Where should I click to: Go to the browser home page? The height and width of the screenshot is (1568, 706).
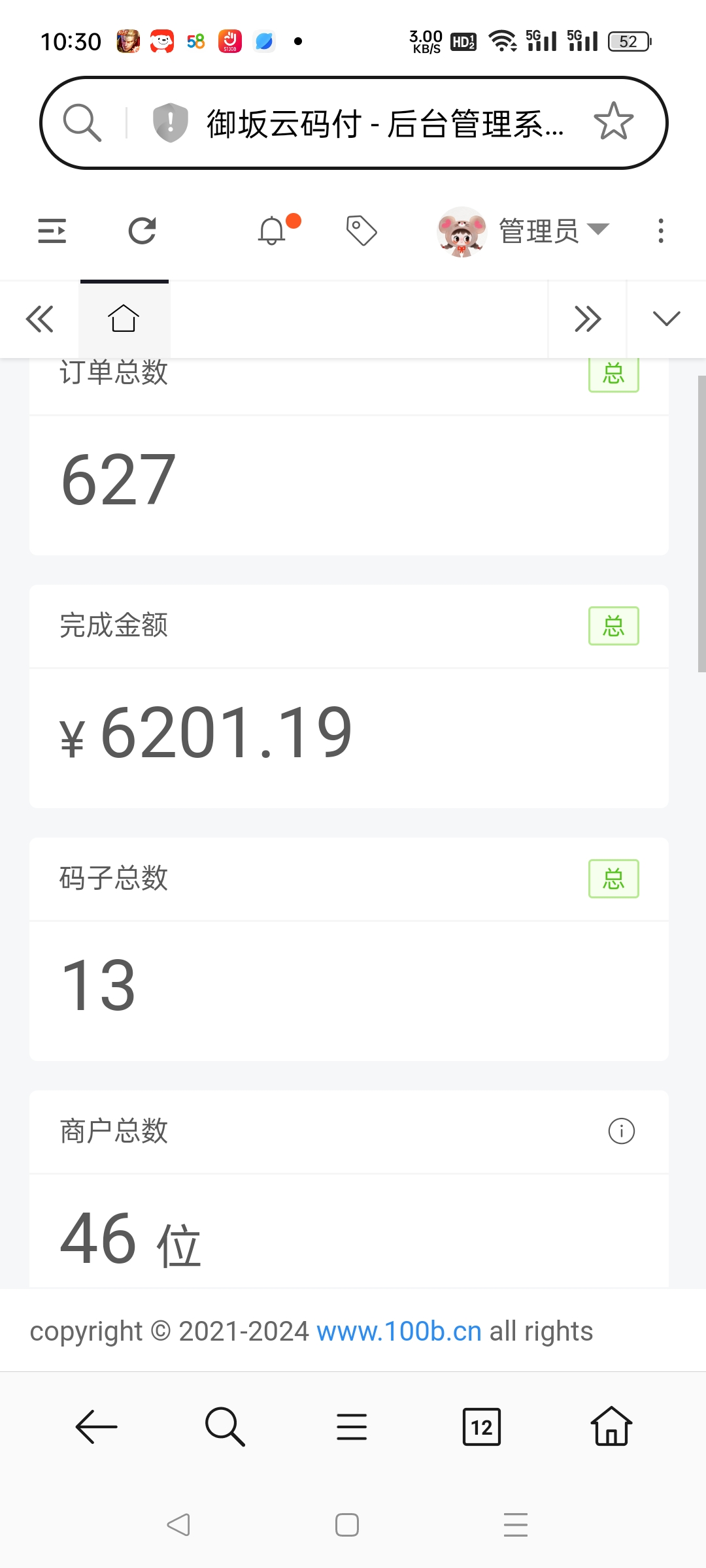611,1426
